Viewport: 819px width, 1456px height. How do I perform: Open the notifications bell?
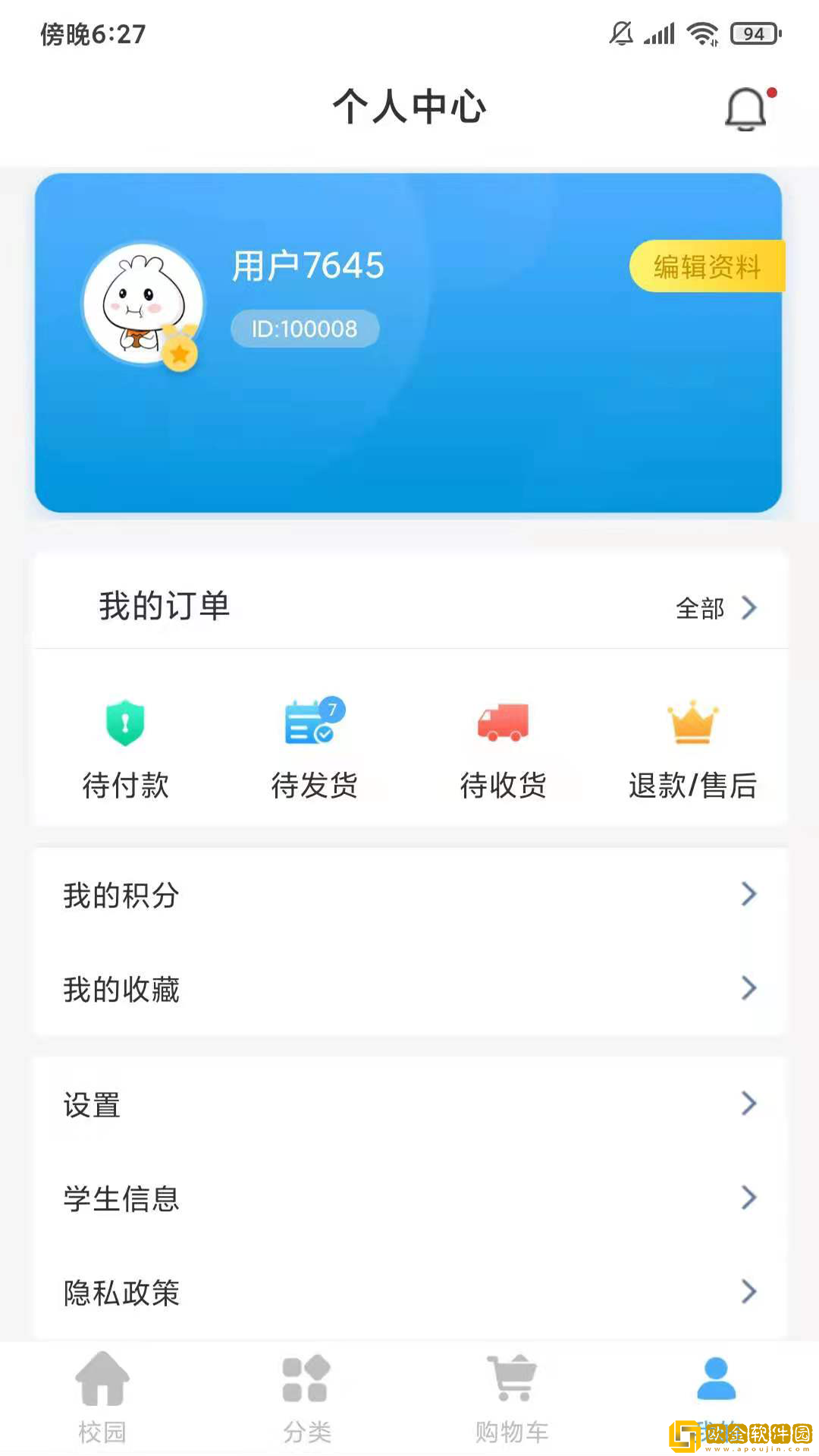pyautogui.click(x=747, y=110)
